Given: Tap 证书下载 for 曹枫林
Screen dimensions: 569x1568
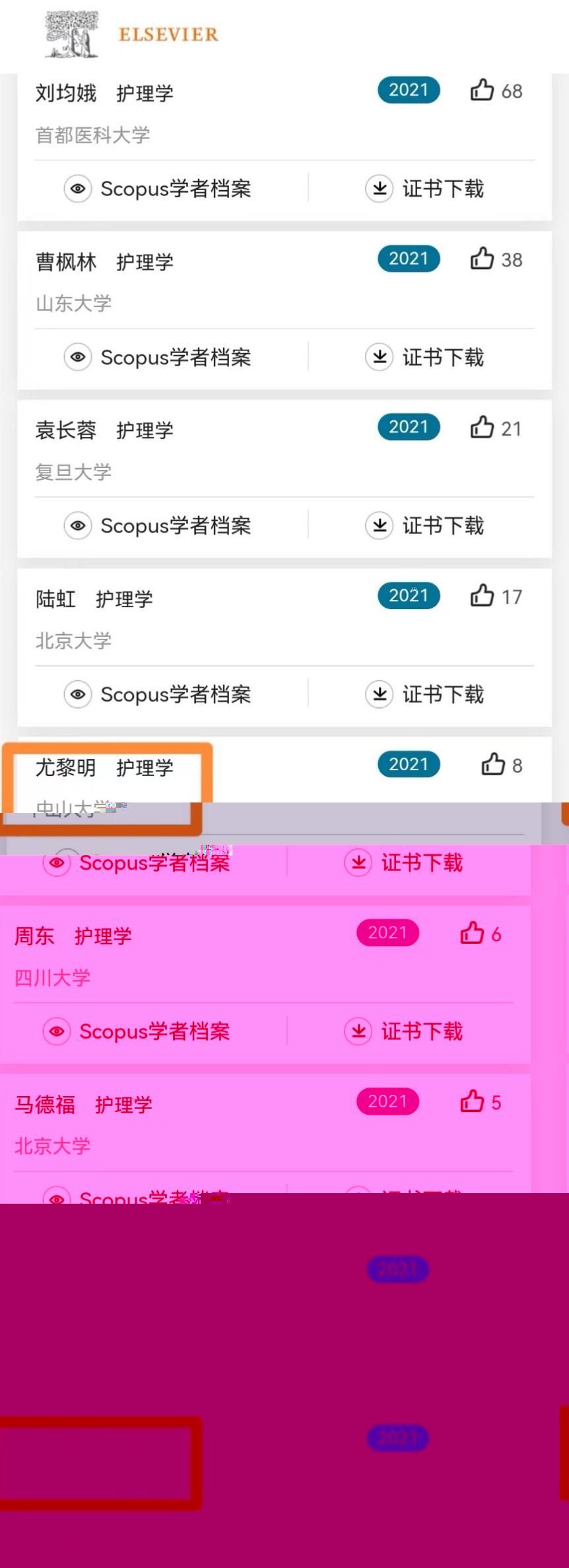Looking at the screenshot, I should click(x=425, y=357).
